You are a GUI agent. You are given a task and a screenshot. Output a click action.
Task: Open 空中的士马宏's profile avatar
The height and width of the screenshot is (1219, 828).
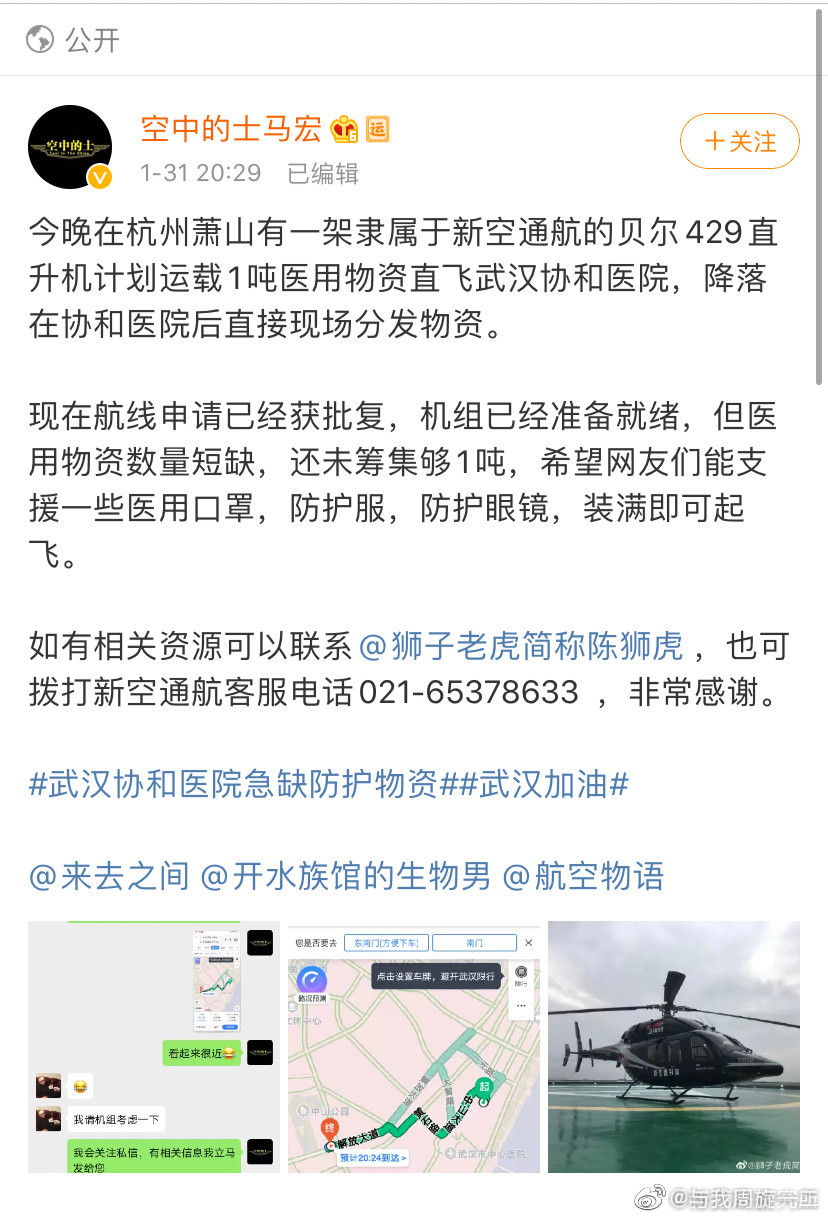click(70, 147)
